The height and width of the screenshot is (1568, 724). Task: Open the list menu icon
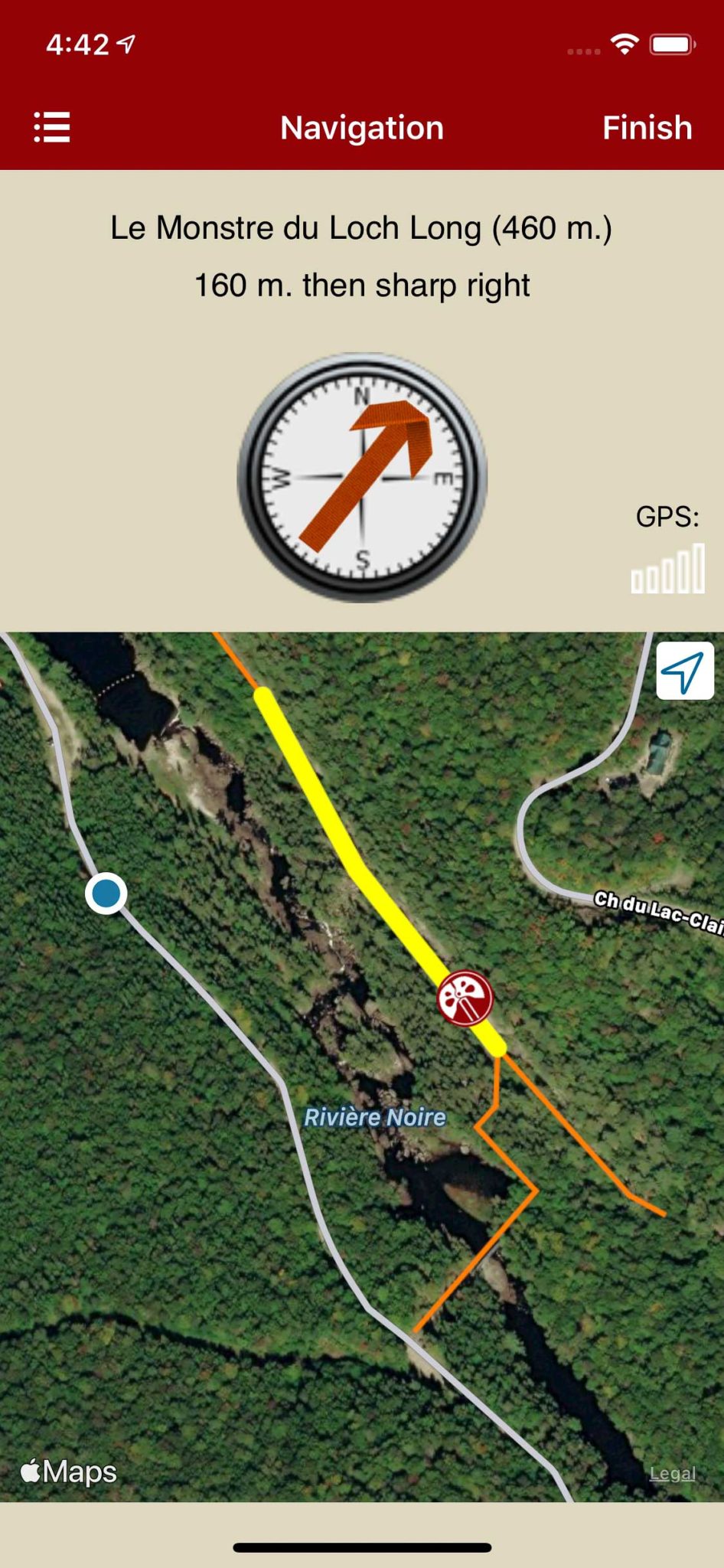(52, 127)
